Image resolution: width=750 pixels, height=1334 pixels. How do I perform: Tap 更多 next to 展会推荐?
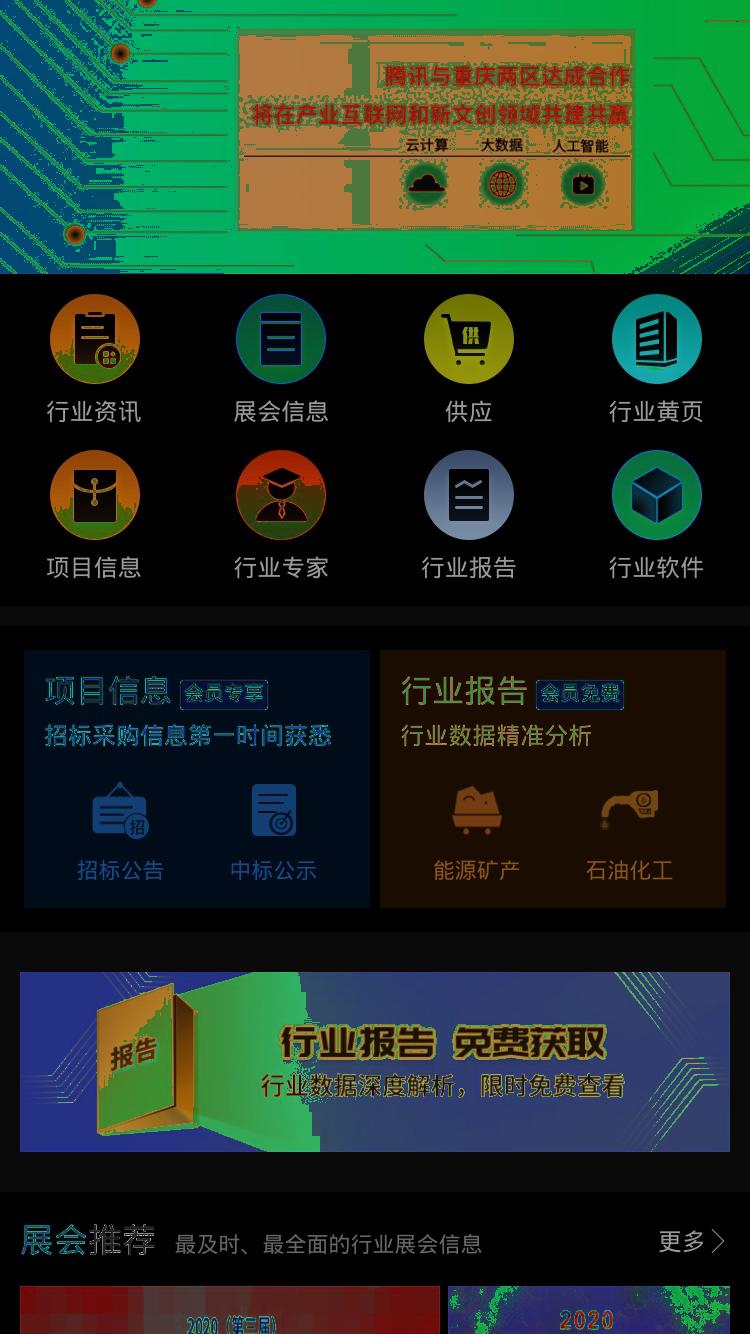point(692,1242)
